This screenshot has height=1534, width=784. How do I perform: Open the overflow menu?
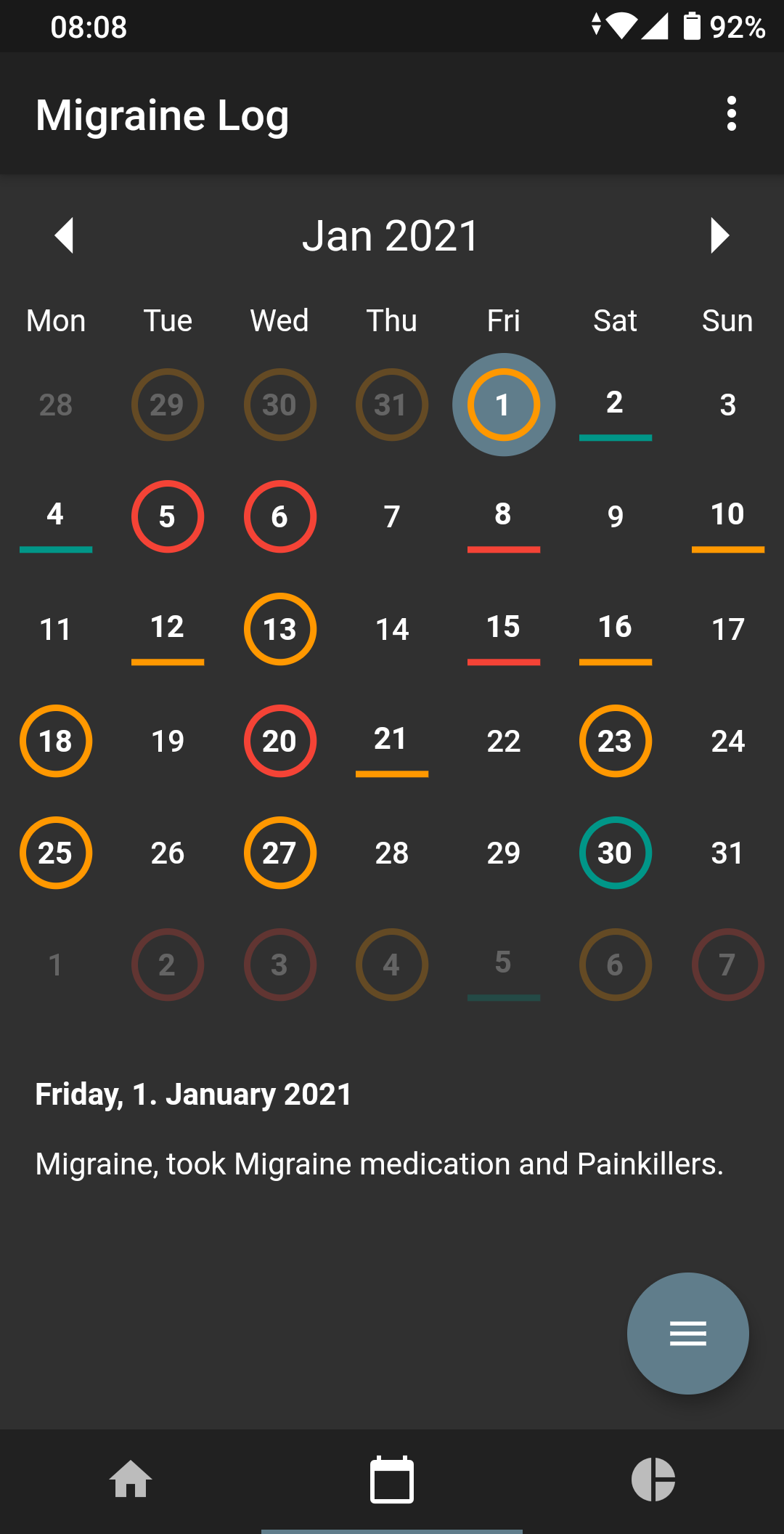(731, 114)
